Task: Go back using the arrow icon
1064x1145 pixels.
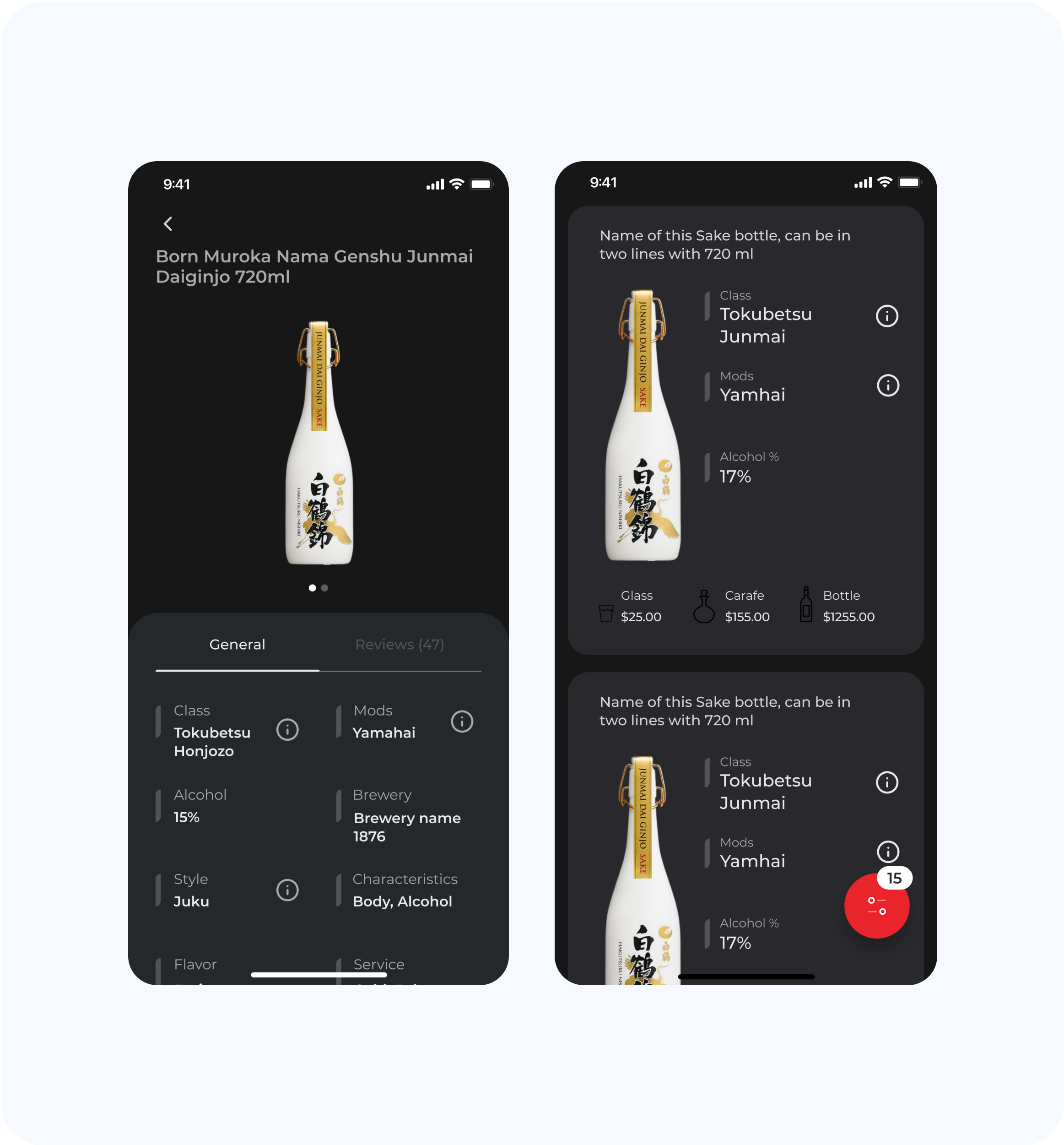Action: [168, 223]
